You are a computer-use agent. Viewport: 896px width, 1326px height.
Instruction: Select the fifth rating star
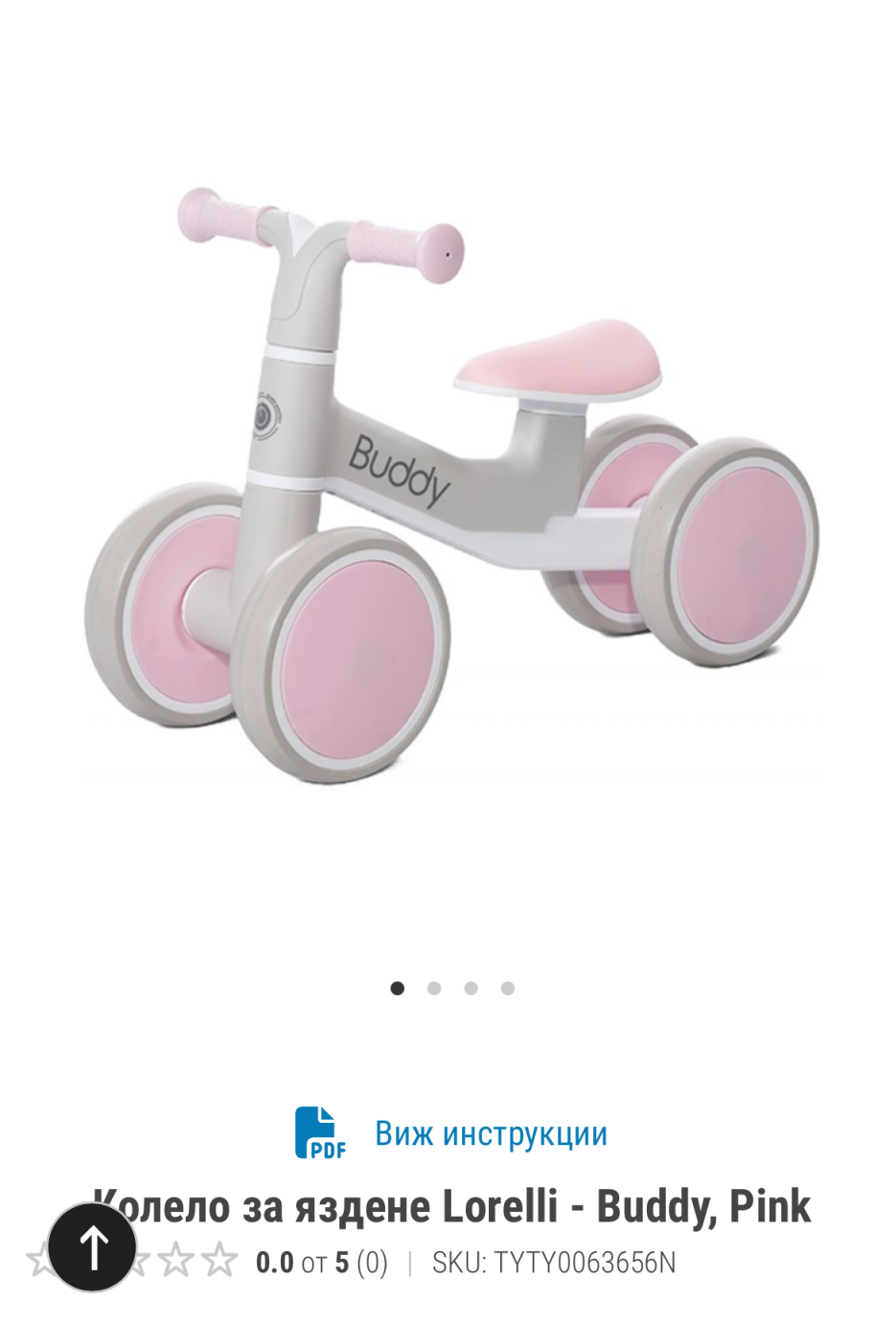[x=219, y=1260]
